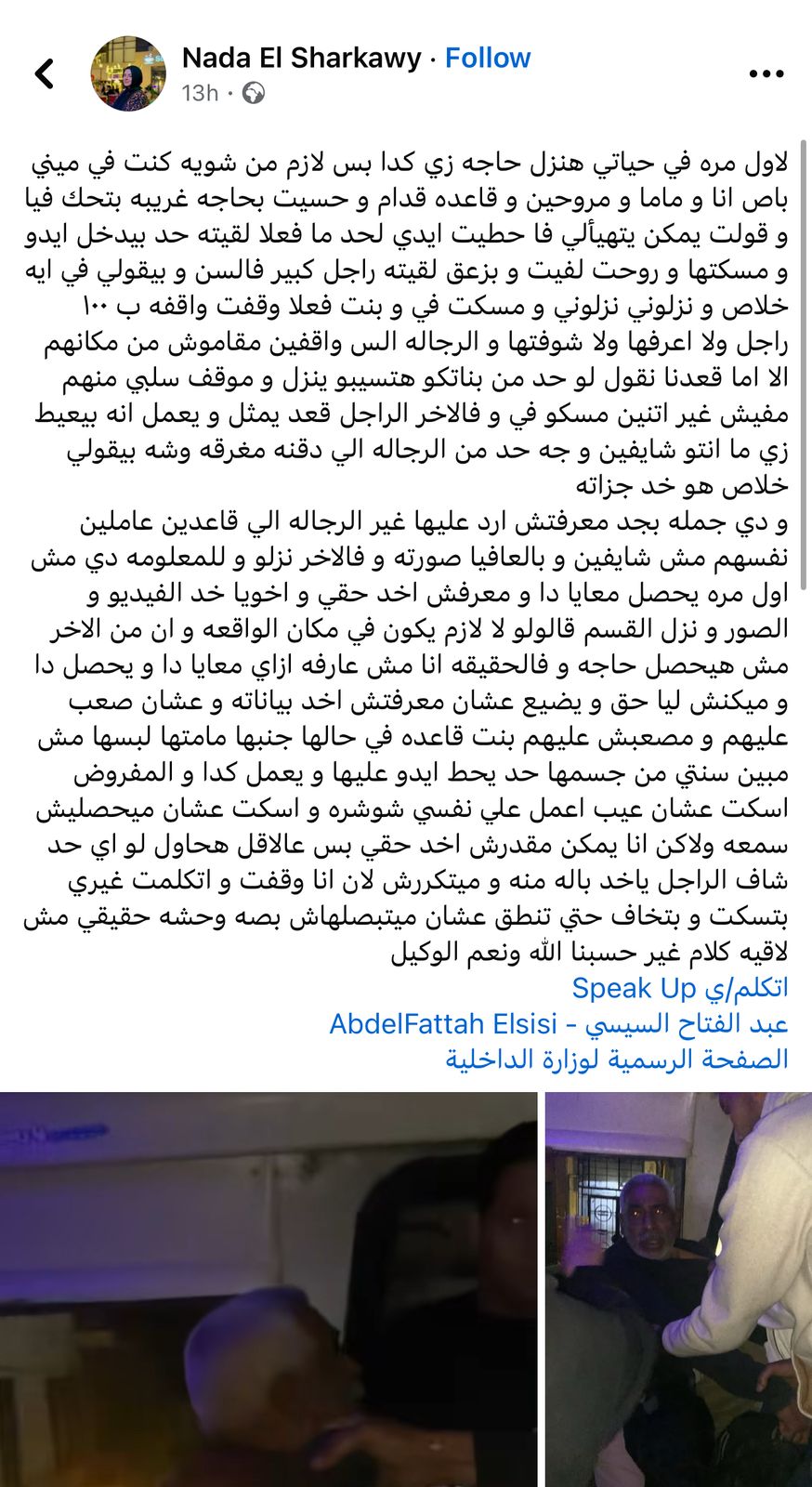The image size is (812, 1487).
Task: Open the Speak Up tagged page link
Action: point(679,988)
